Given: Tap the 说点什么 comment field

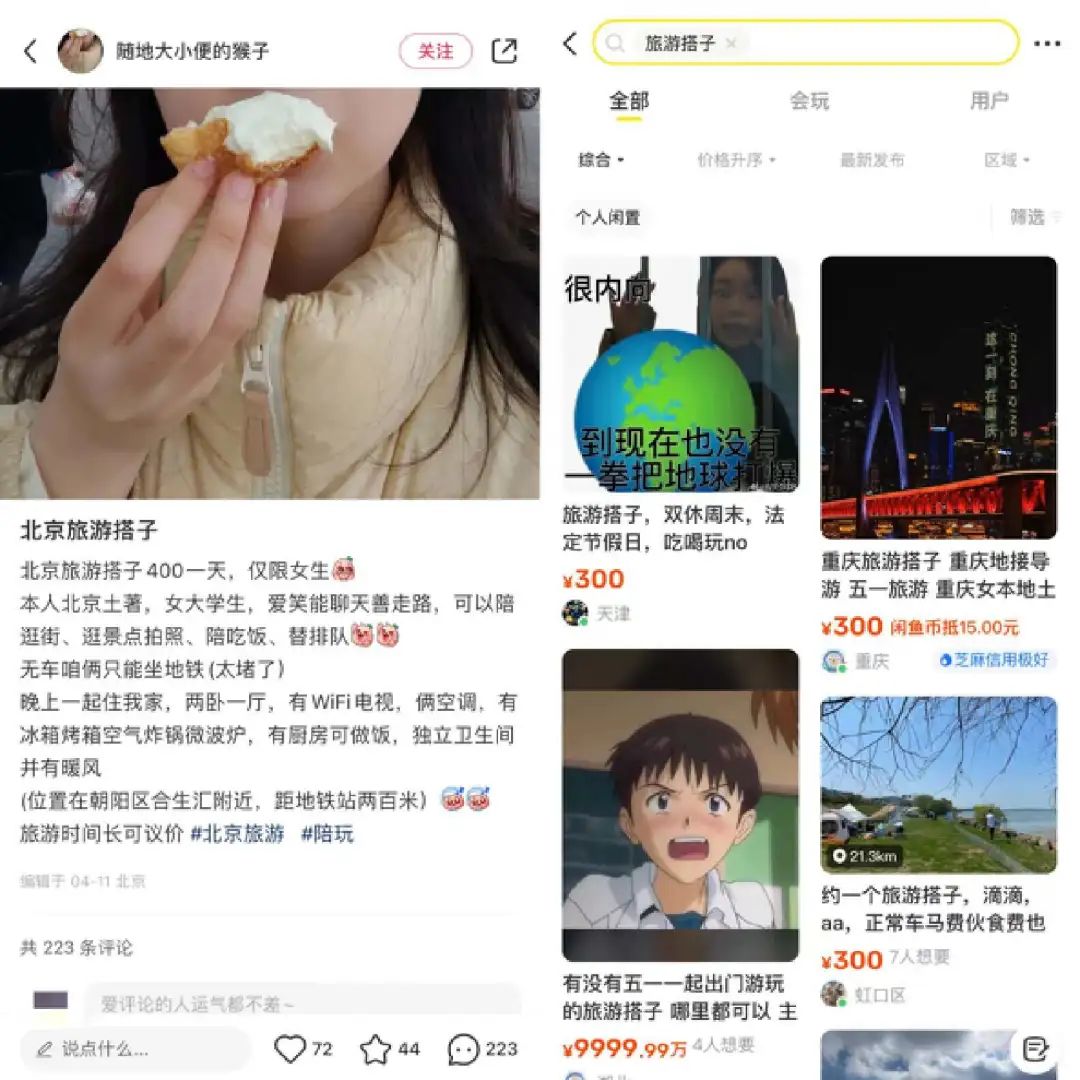Looking at the screenshot, I should pyautogui.click(x=135, y=1049).
